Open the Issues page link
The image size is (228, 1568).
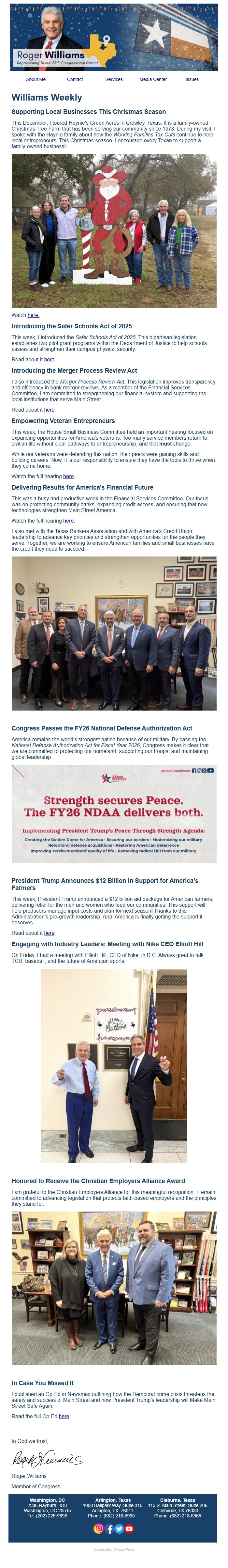pos(192,79)
